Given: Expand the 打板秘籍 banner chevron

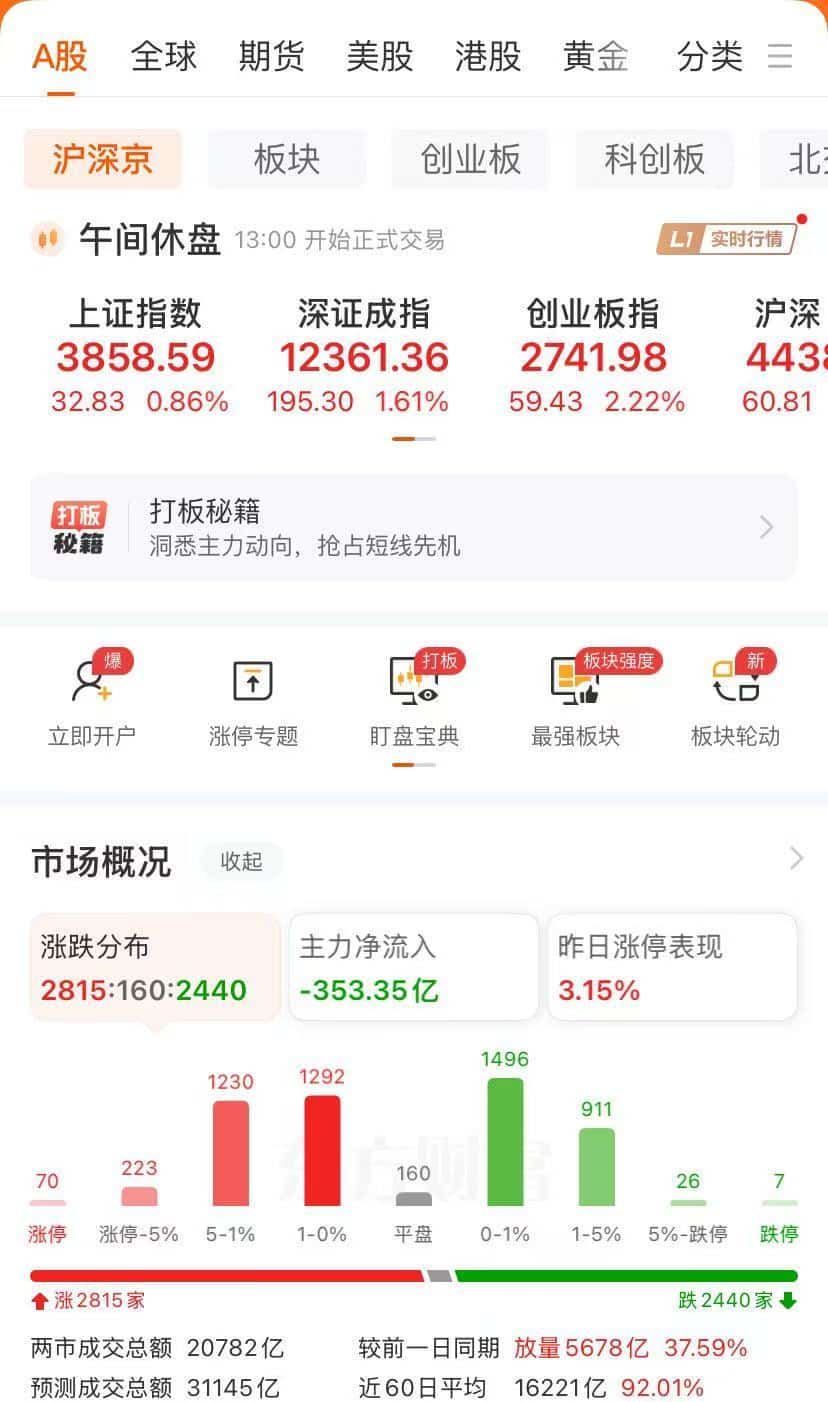Looking at the screenshot, I should tap(765, 527).
